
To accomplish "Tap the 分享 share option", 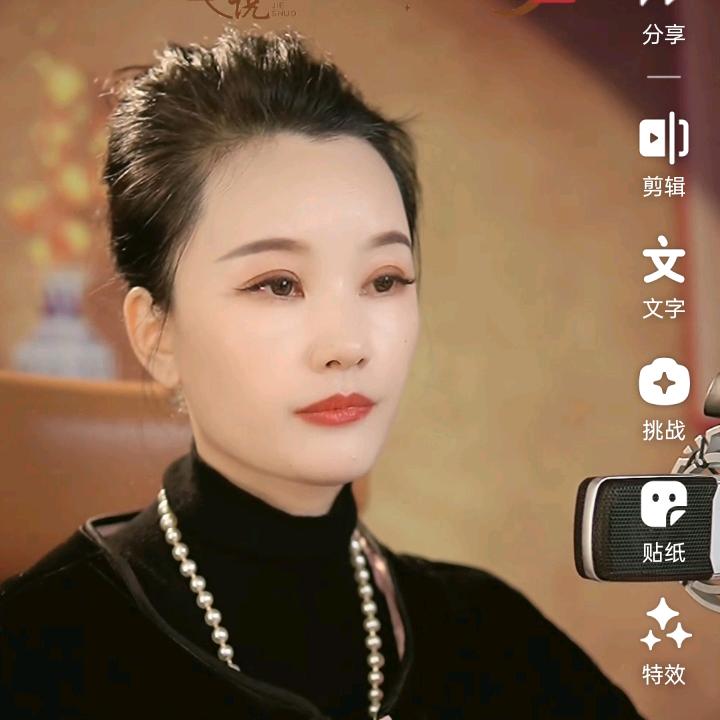I will click(664, 22).
